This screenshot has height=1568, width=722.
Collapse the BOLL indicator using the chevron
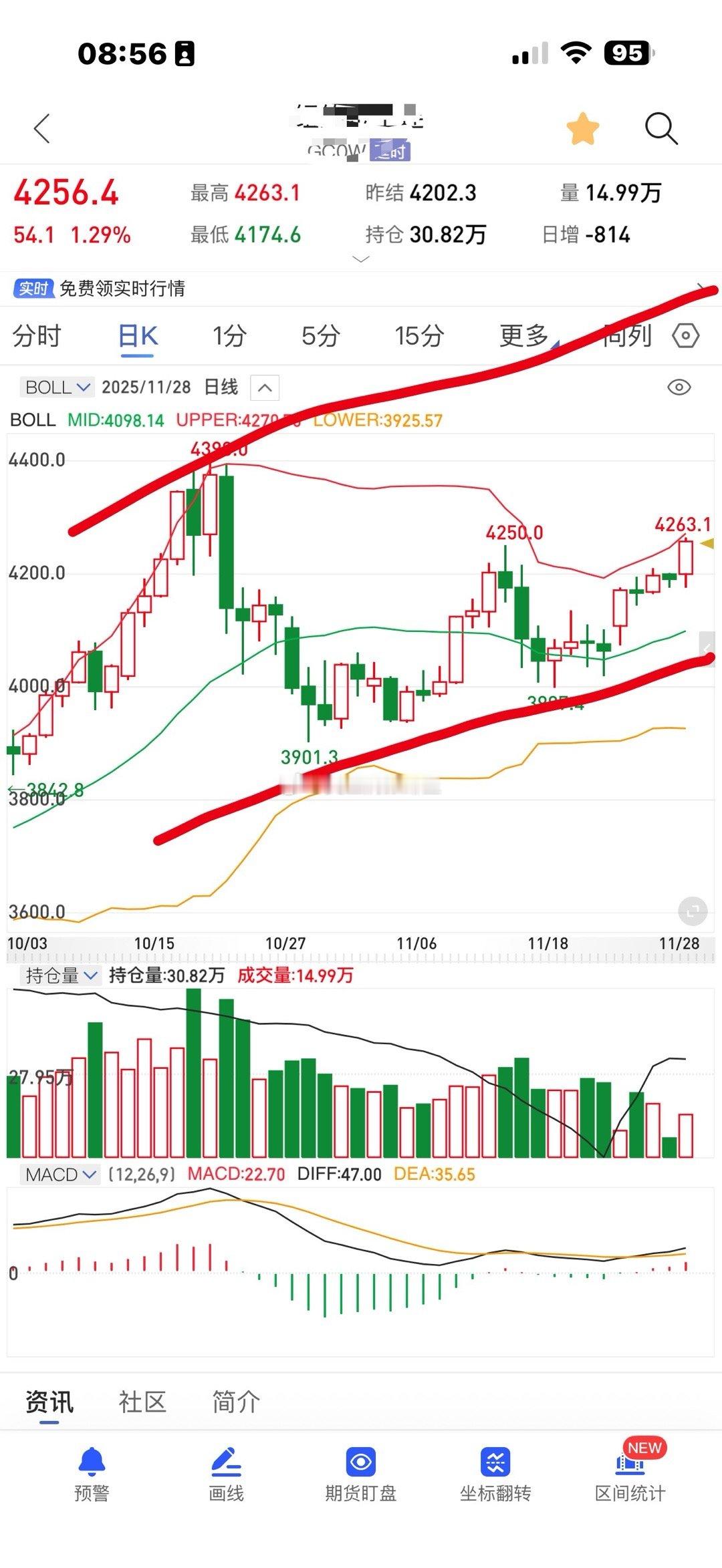(265, 386)
